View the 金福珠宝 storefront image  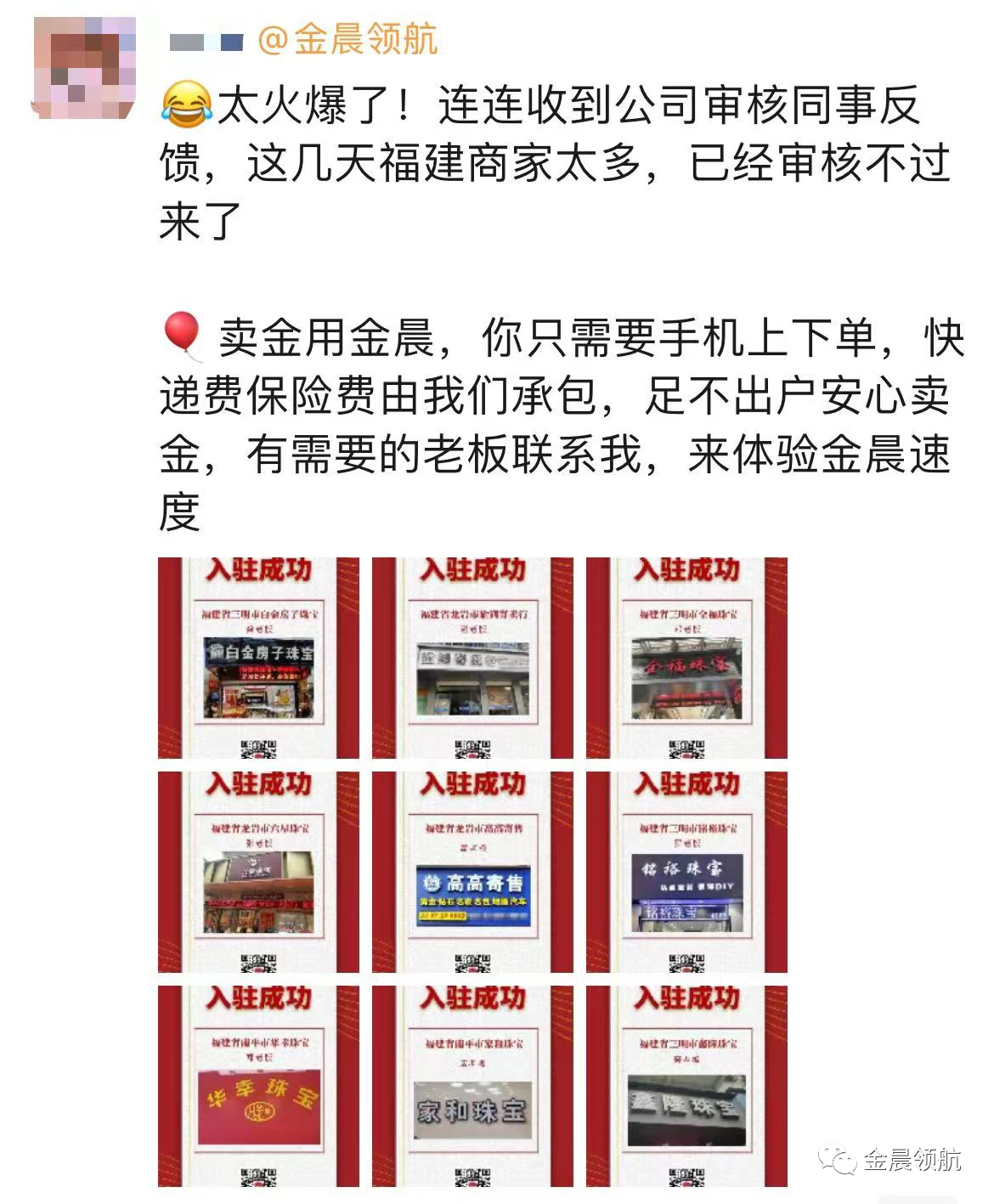point(686,658)
